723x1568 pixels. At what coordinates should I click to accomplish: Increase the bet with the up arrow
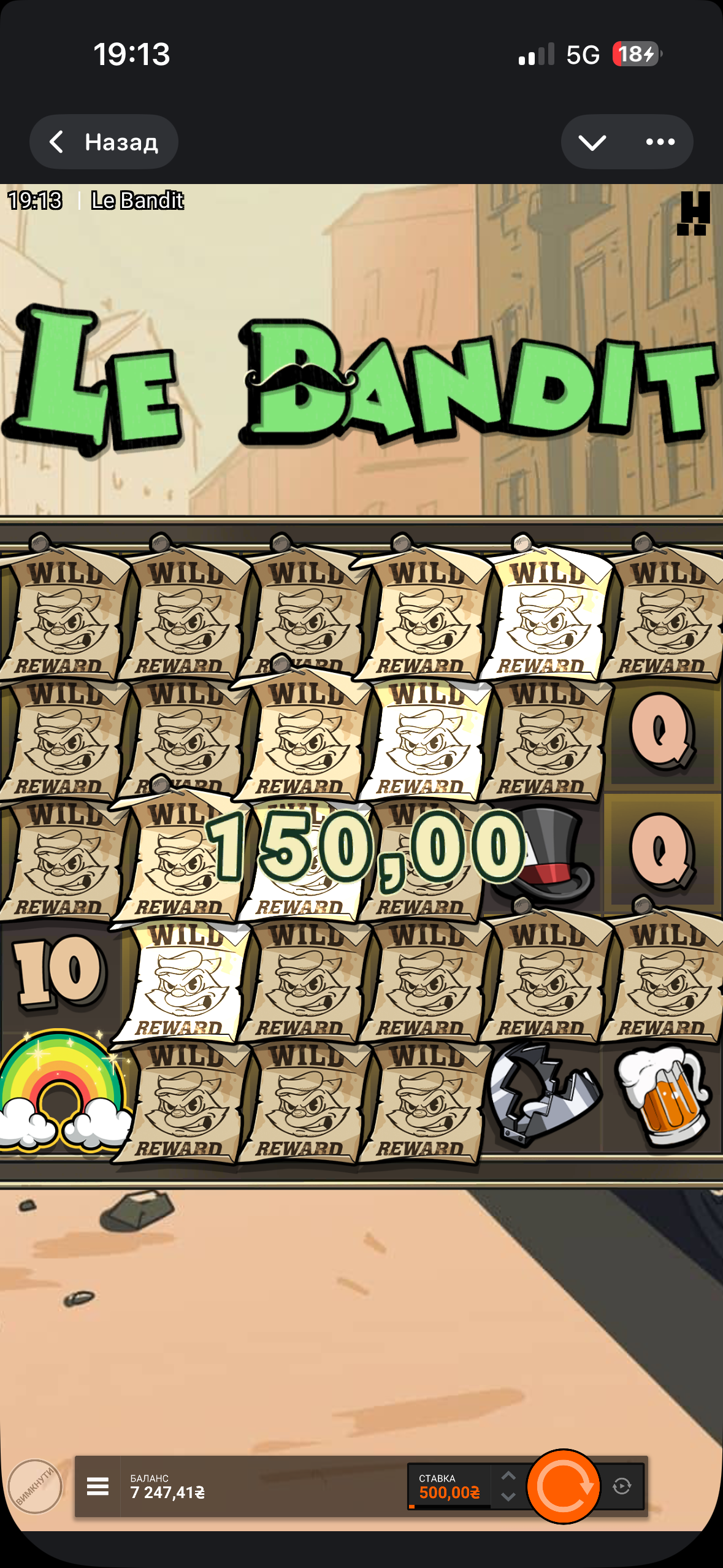click(508, 1476)
